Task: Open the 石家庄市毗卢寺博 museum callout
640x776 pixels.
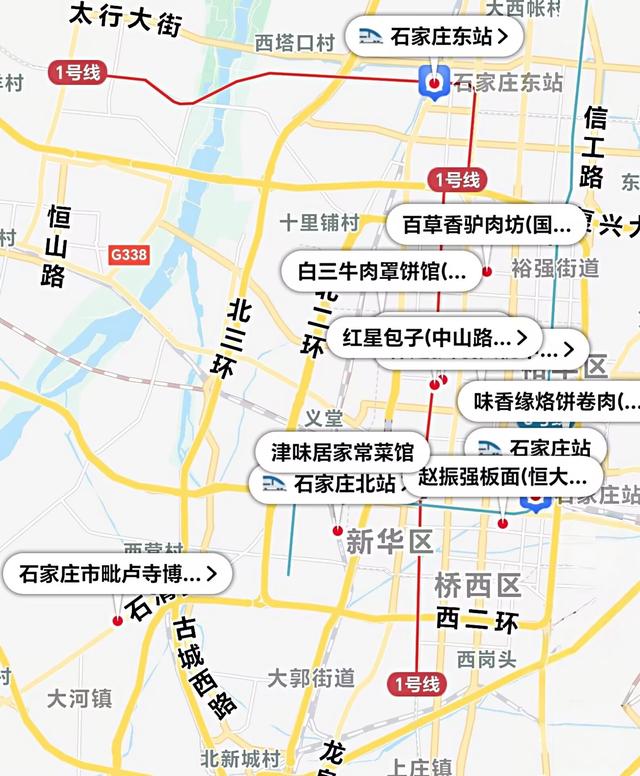Action: (118, 574)
